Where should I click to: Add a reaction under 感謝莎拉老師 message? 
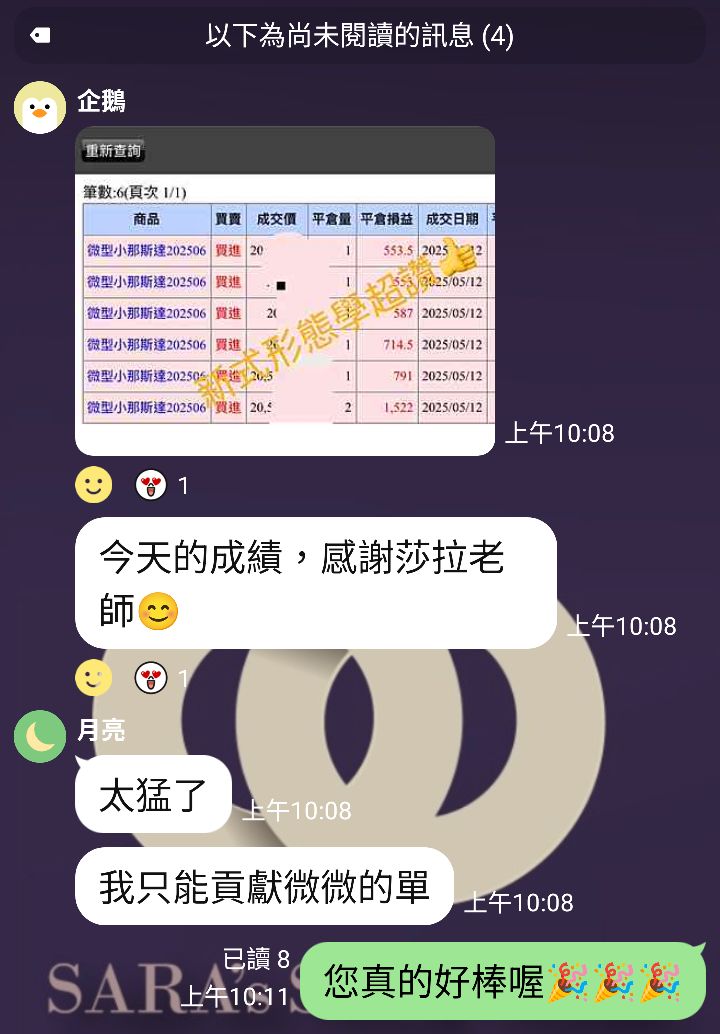(x=94, y=678)
